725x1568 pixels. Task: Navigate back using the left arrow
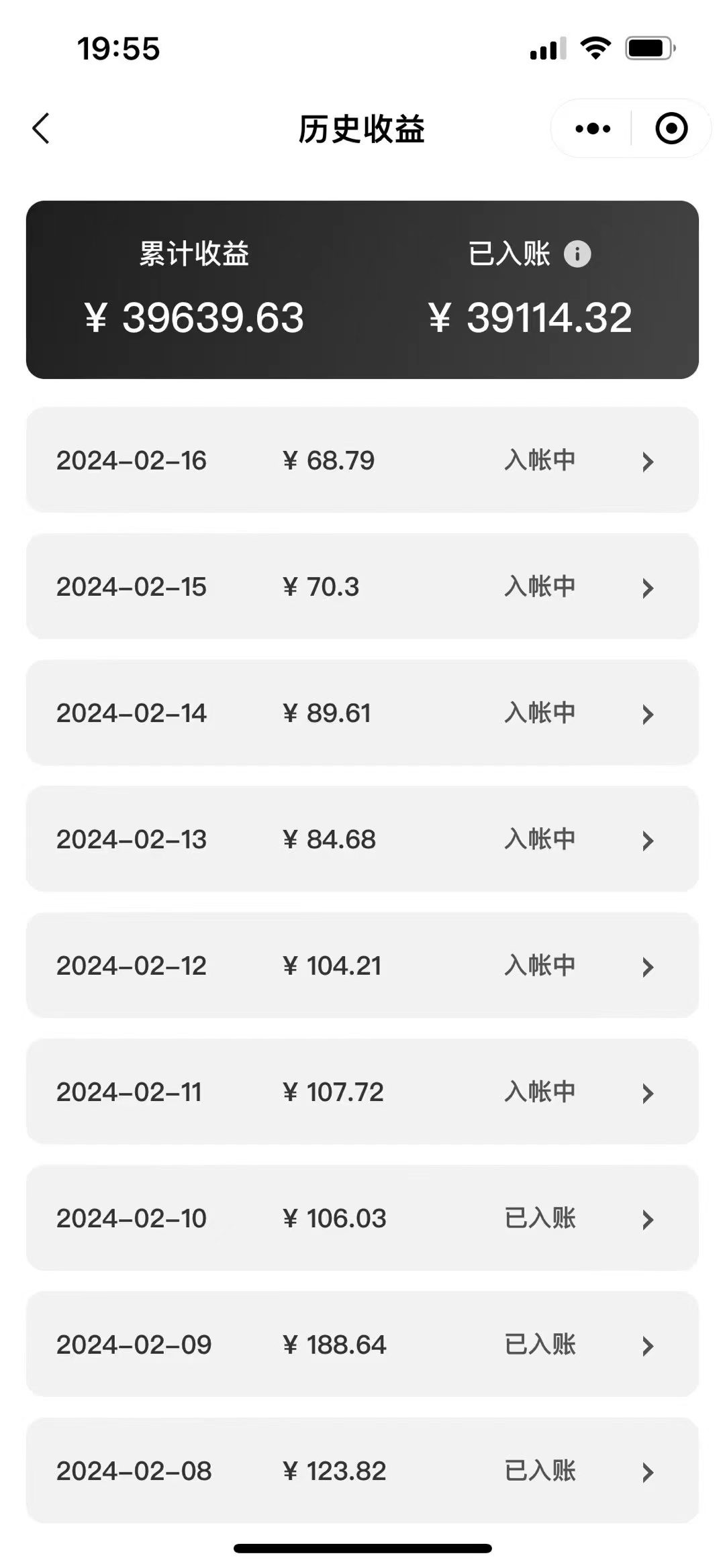point(42,129)
